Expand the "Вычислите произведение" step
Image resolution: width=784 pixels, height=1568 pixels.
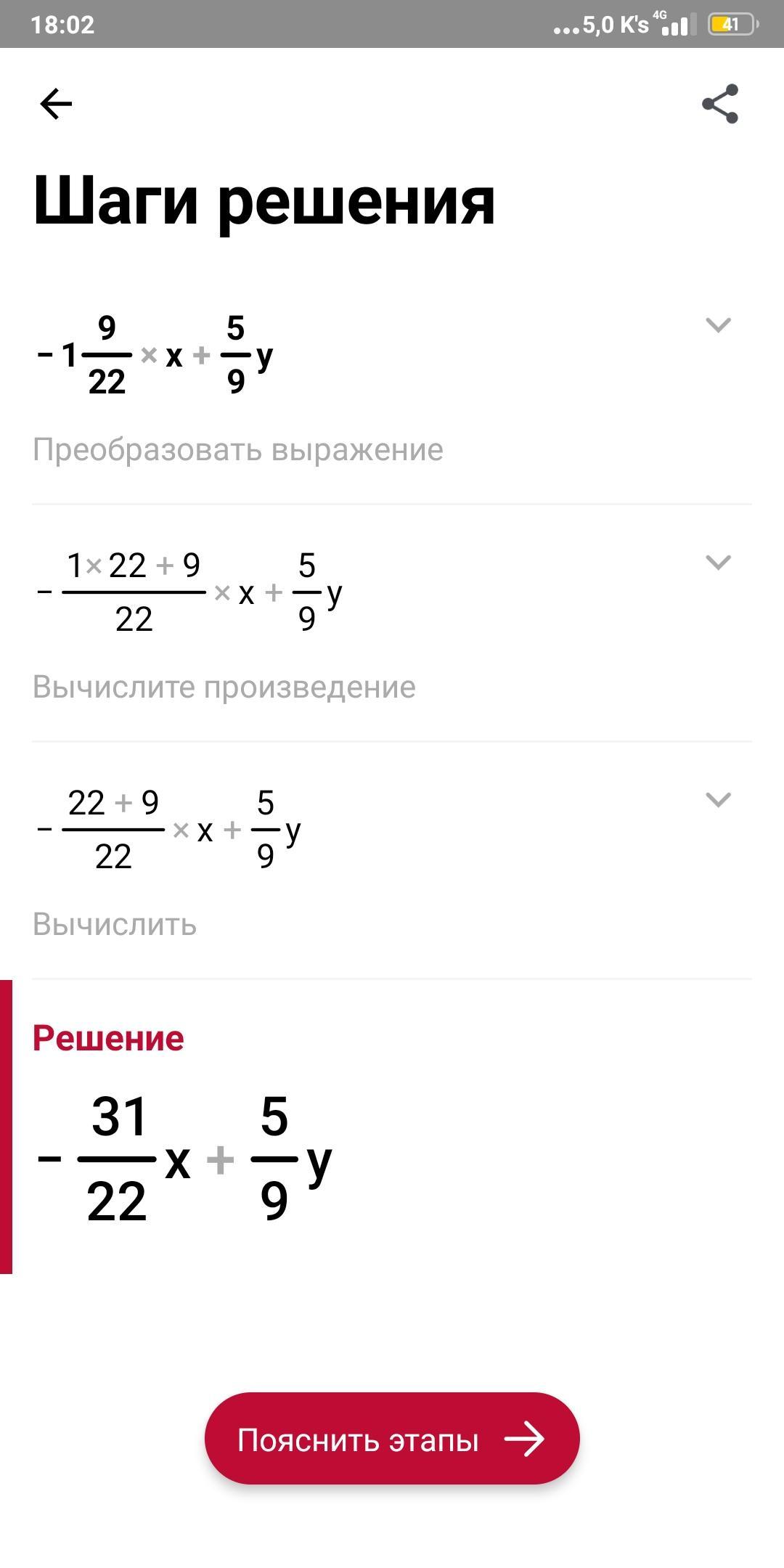click(718, 562)
